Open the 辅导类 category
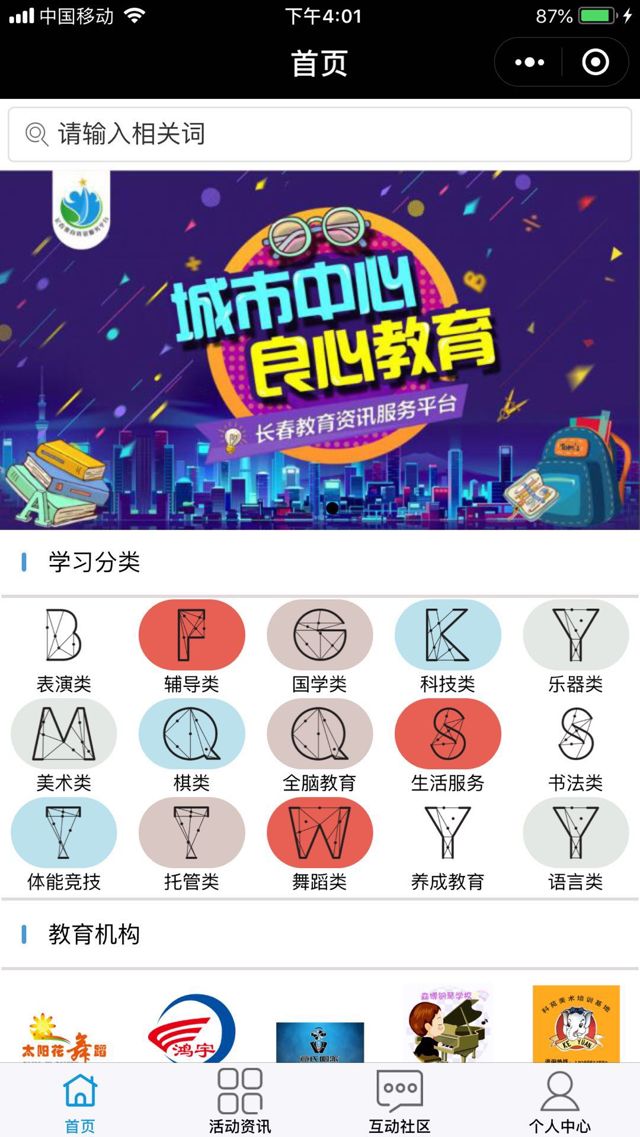Viewport: 640px width, 1137px height. pyautogui.click(x=191, y=646)
